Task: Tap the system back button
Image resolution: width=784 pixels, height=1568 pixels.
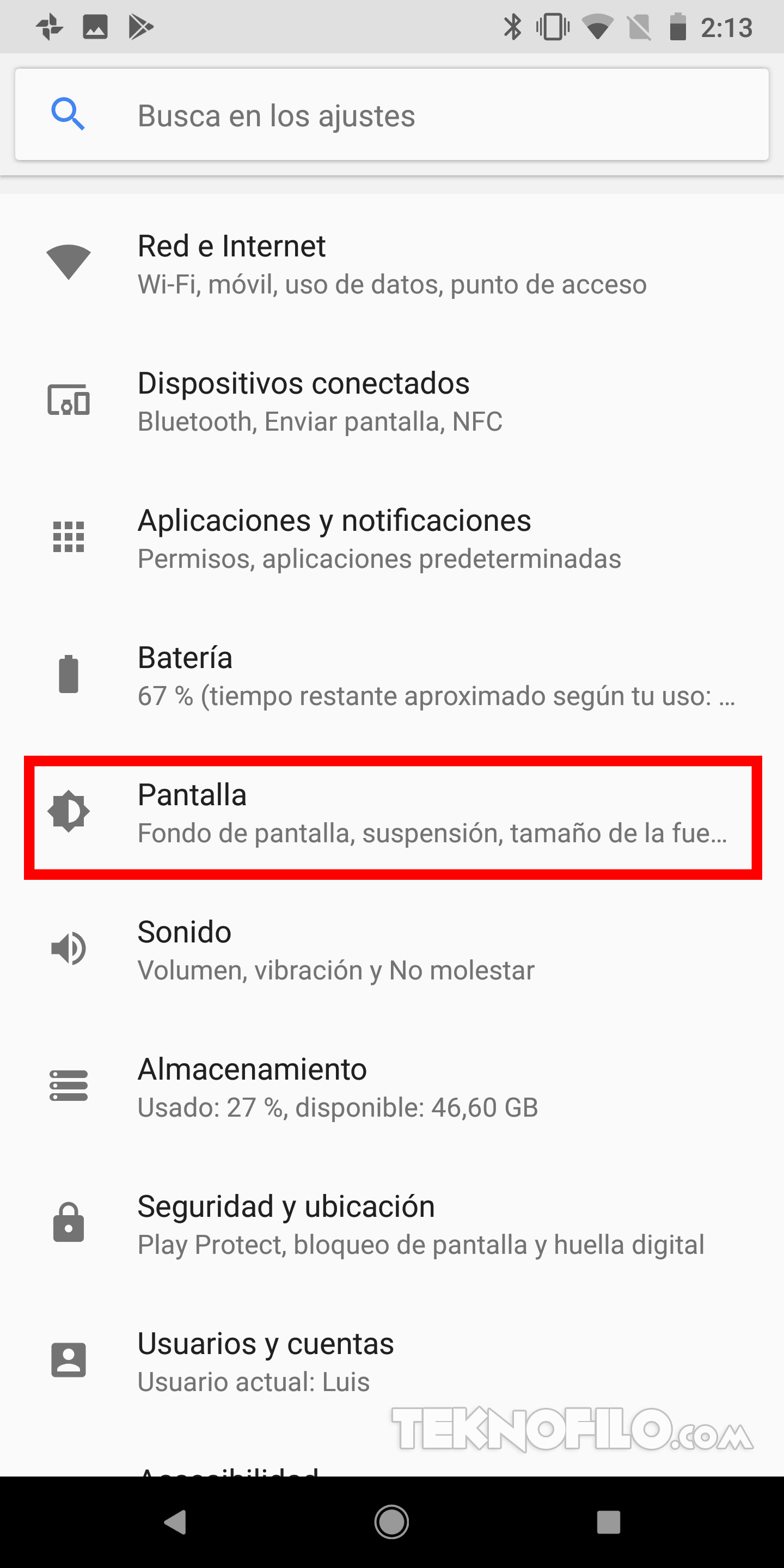Action: coord(175,1522)
